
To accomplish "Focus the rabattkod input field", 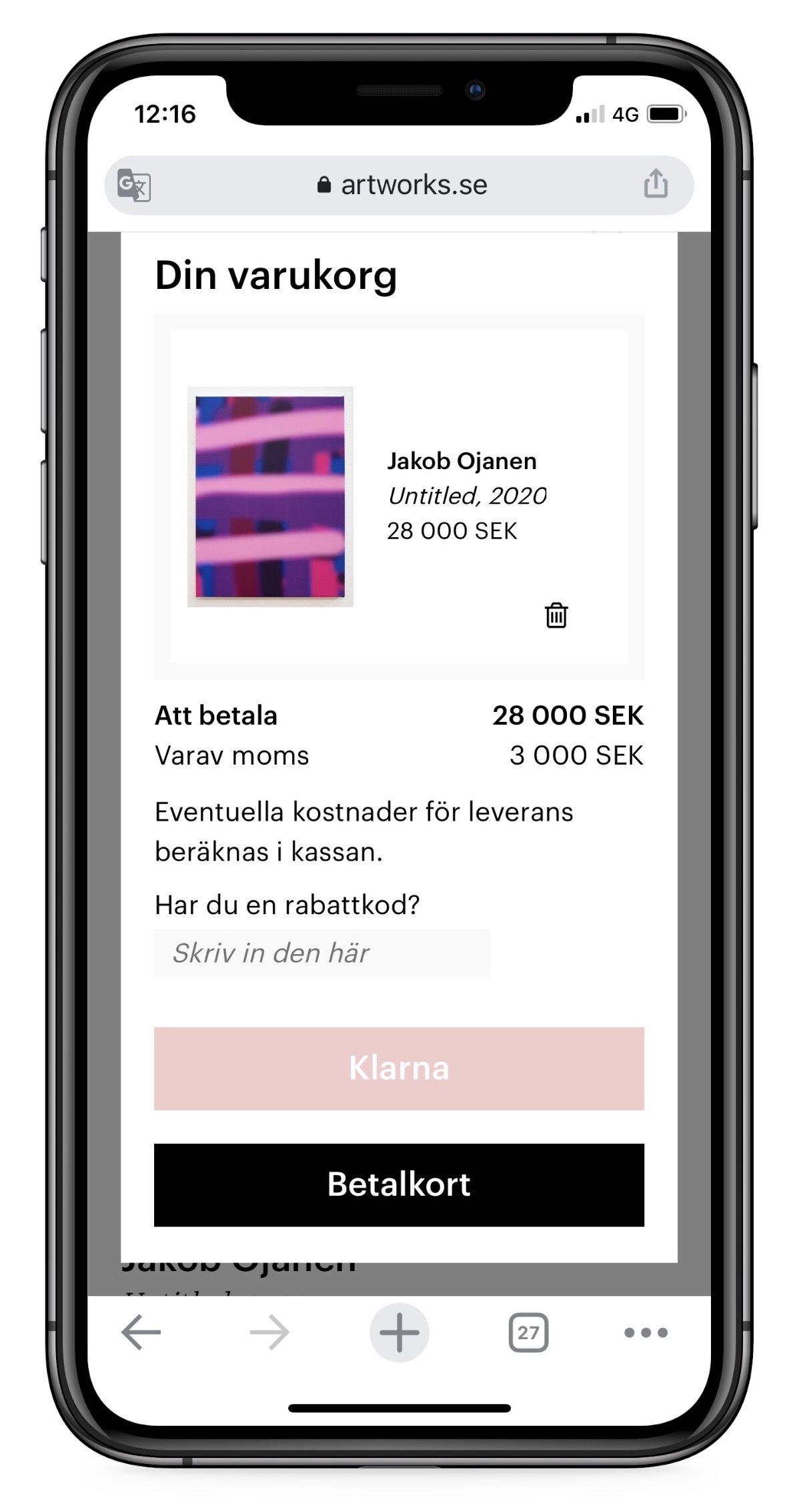I will tap(321, 953).
